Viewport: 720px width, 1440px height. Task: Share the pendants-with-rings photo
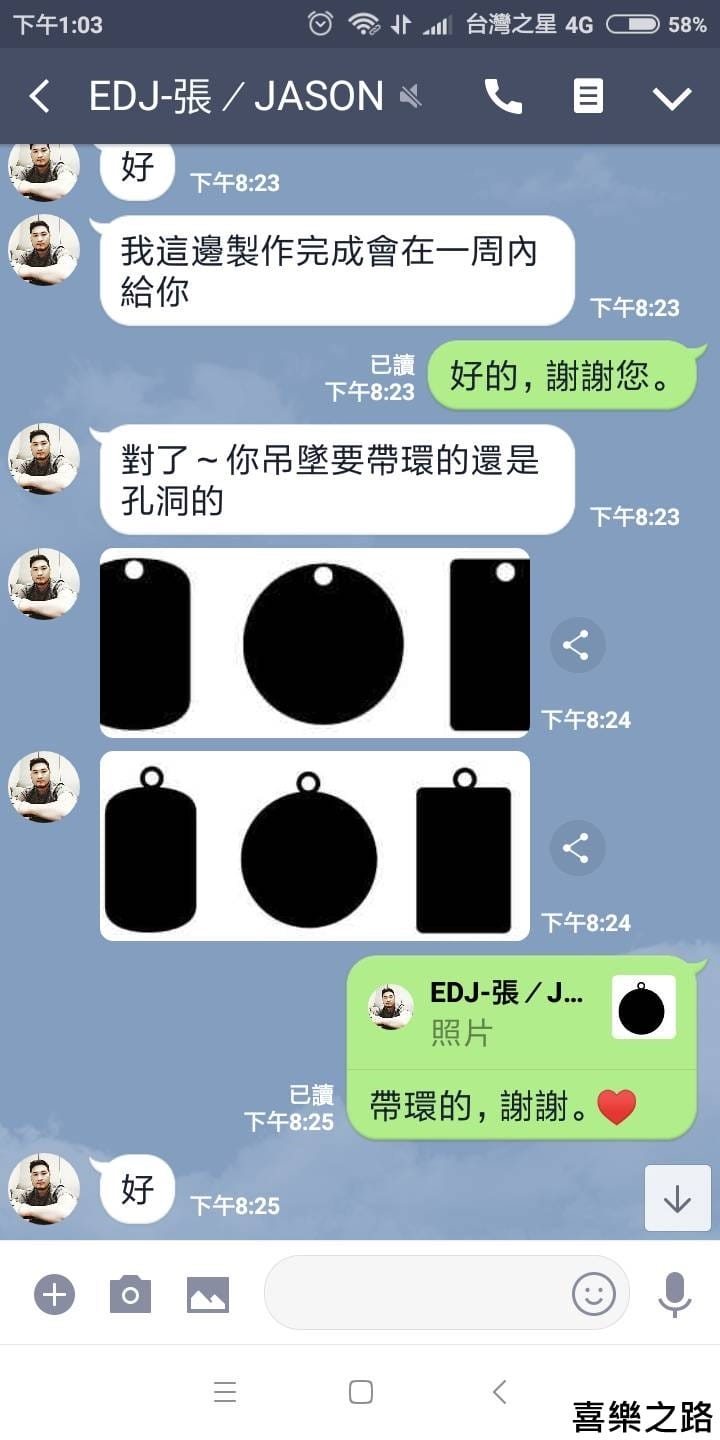577,849
